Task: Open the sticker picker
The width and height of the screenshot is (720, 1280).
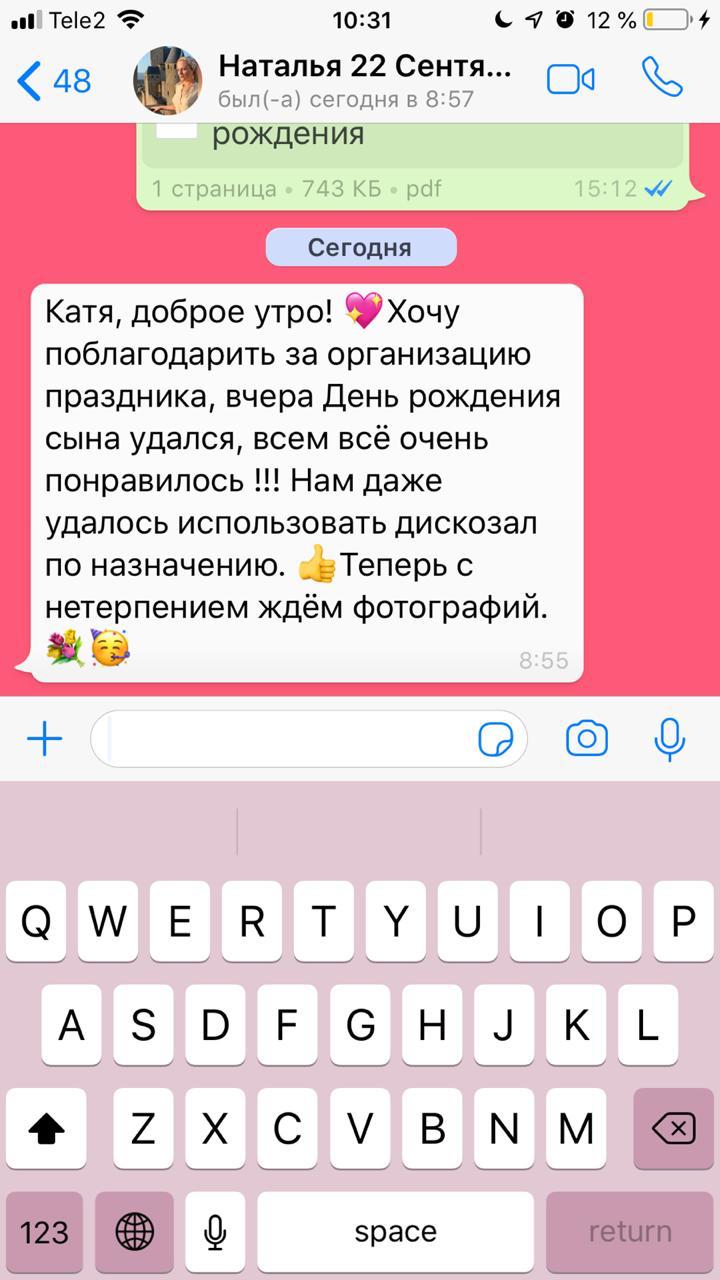Action: coord(496,740)
